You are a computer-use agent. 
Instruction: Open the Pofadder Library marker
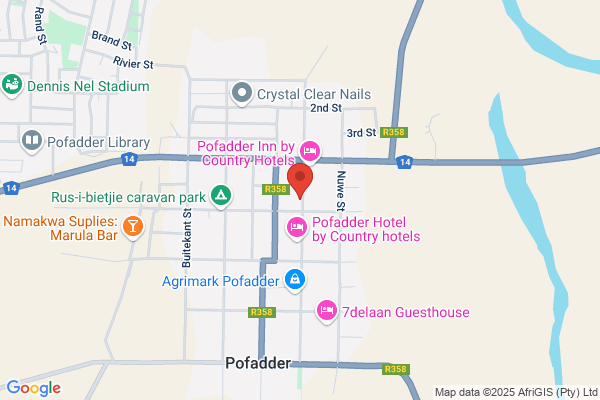tap(32, 142)
